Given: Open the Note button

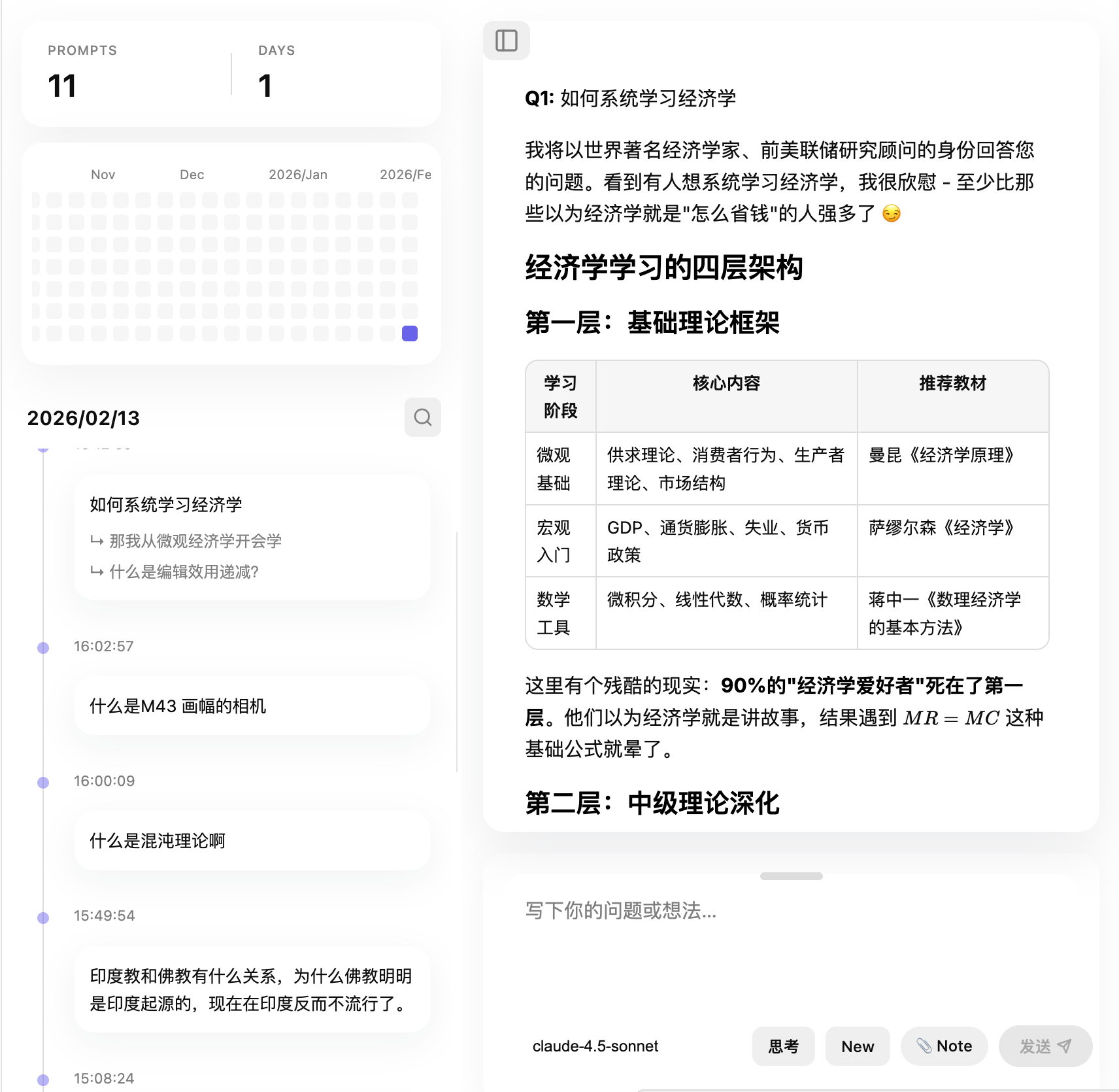Looking at the screenshot, I should tap(944, 1046).
